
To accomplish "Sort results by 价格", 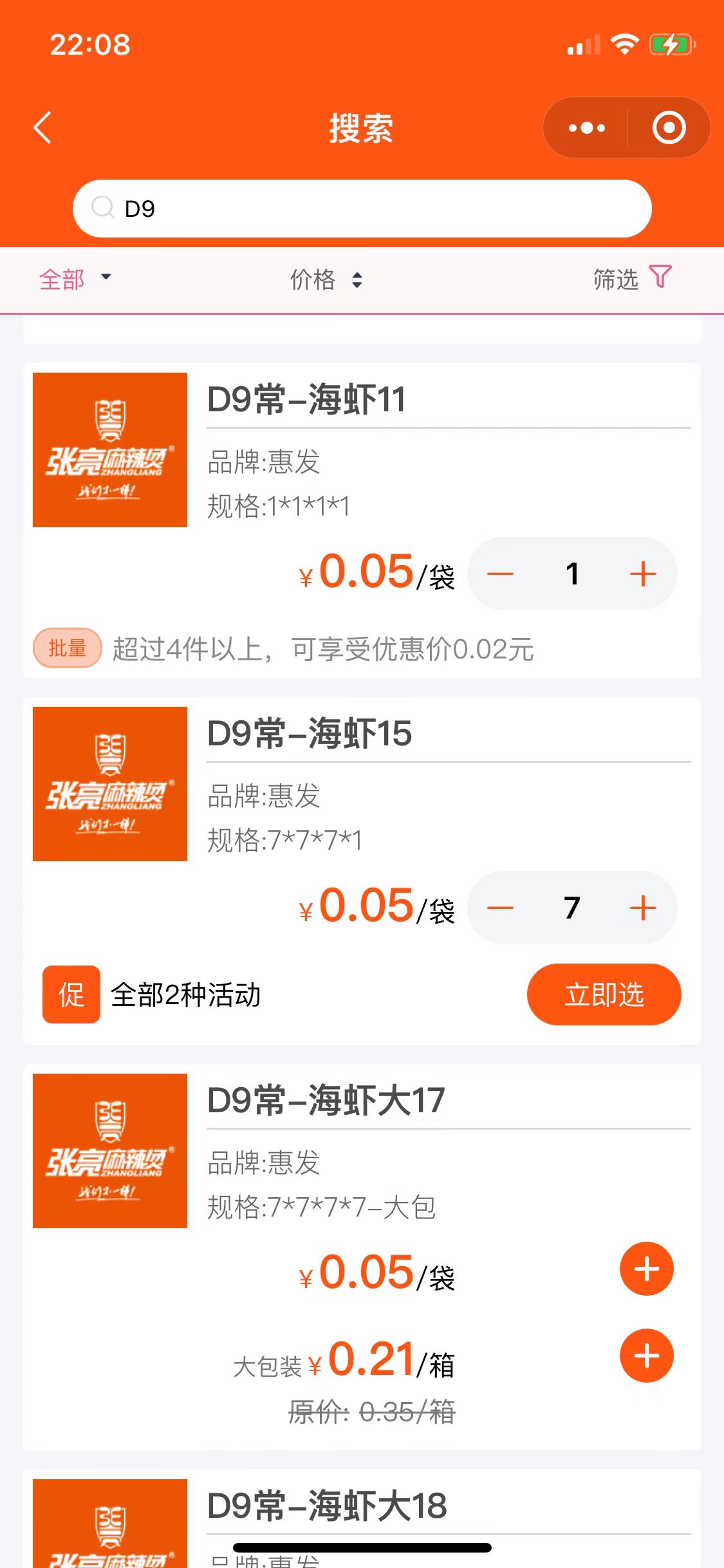I will tap(326, 279).
